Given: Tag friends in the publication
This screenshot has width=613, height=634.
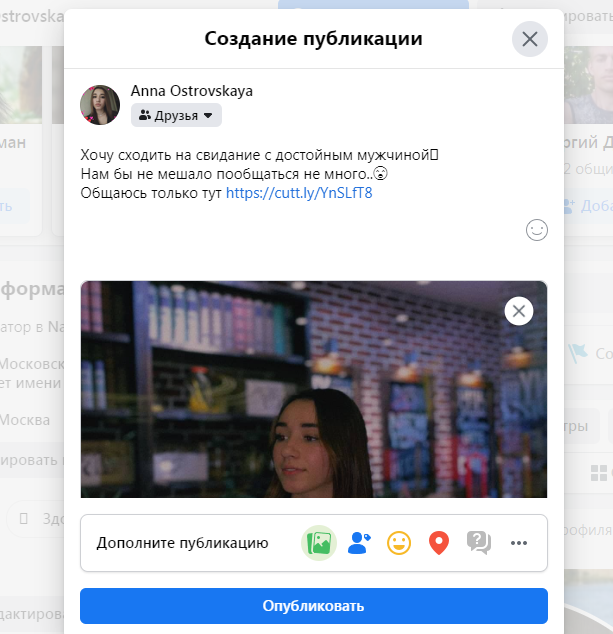Looking at the screenshot, I should click(359, 543).
